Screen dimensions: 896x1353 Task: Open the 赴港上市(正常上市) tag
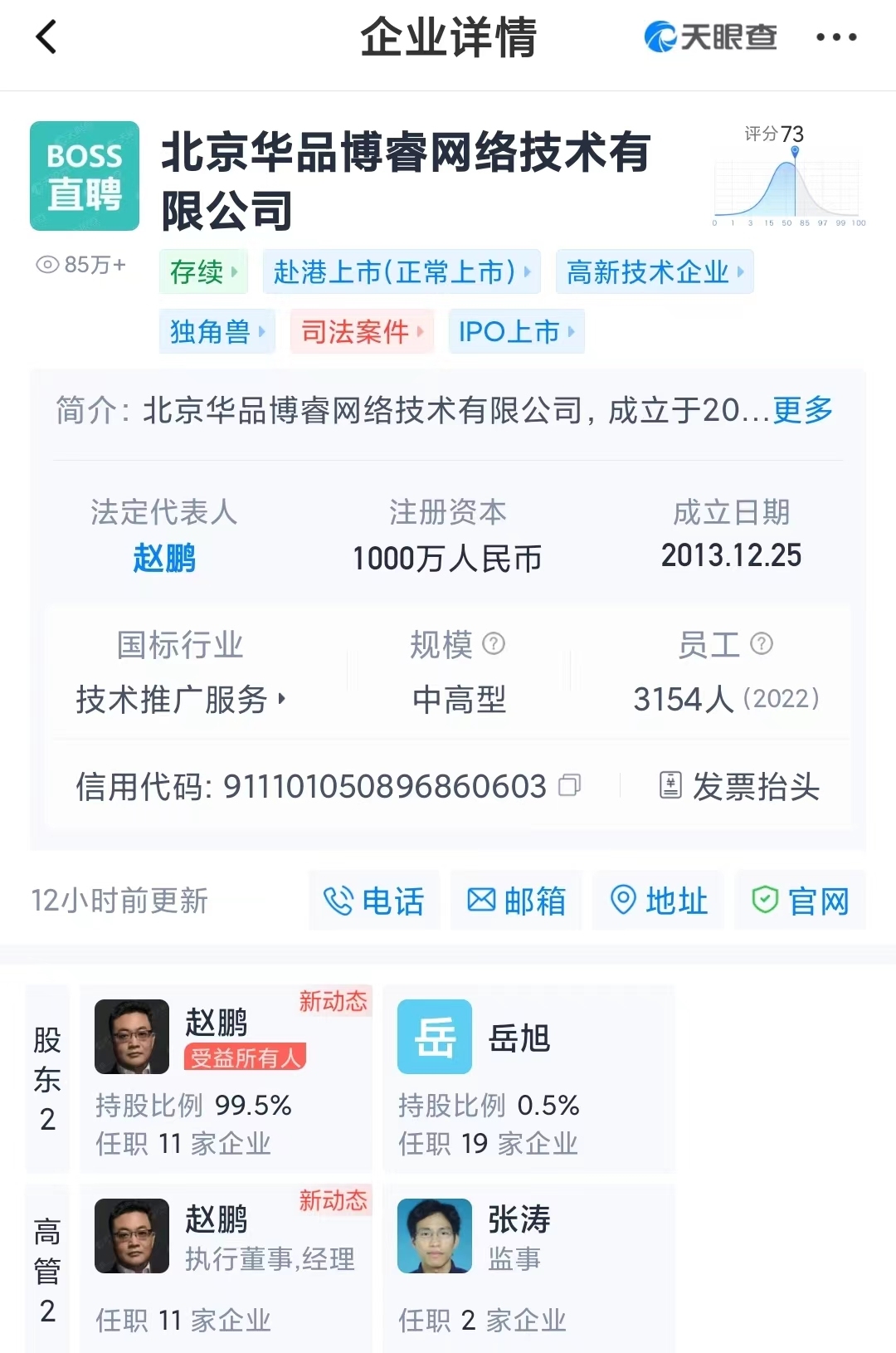(x=402, y=271)
